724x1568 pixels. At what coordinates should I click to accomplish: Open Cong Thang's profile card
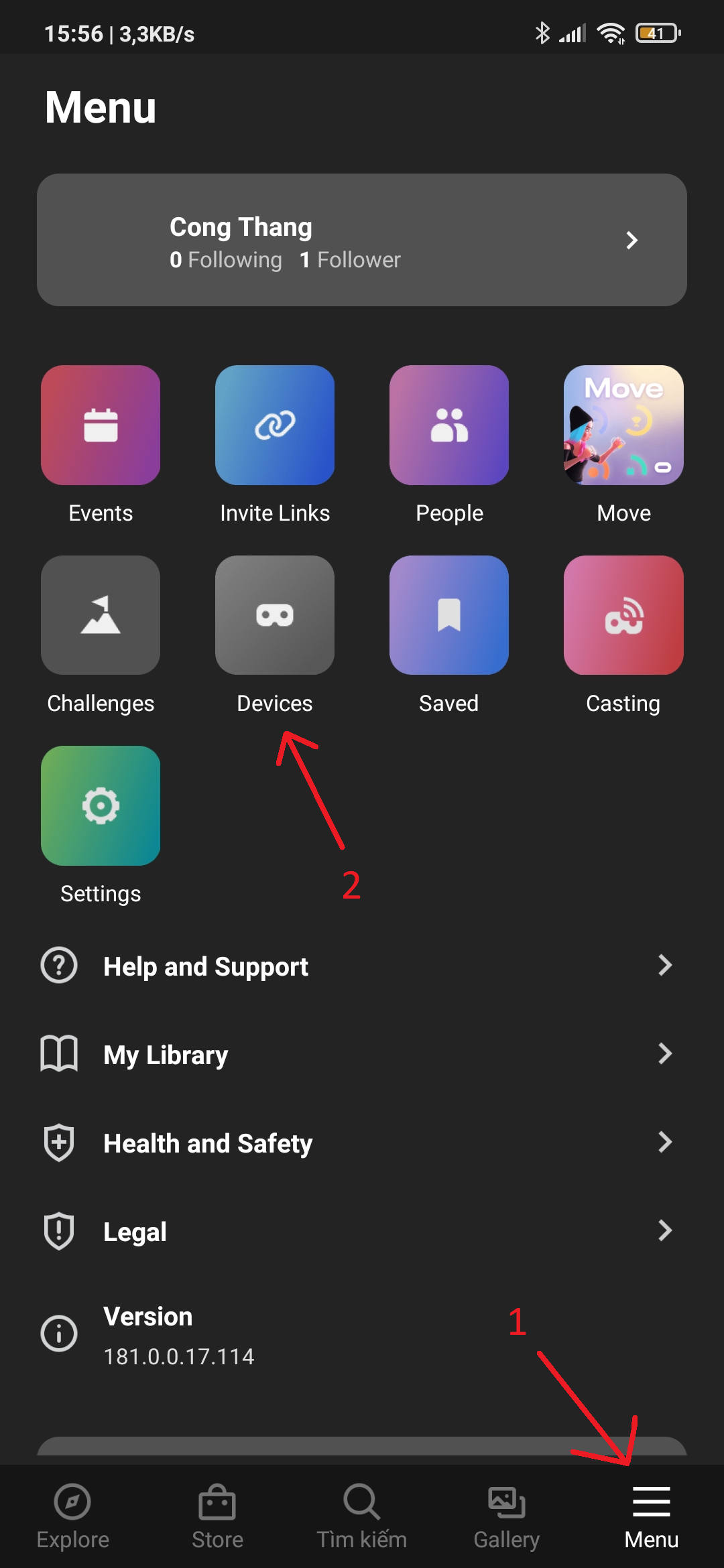click(x=362, y=240)
